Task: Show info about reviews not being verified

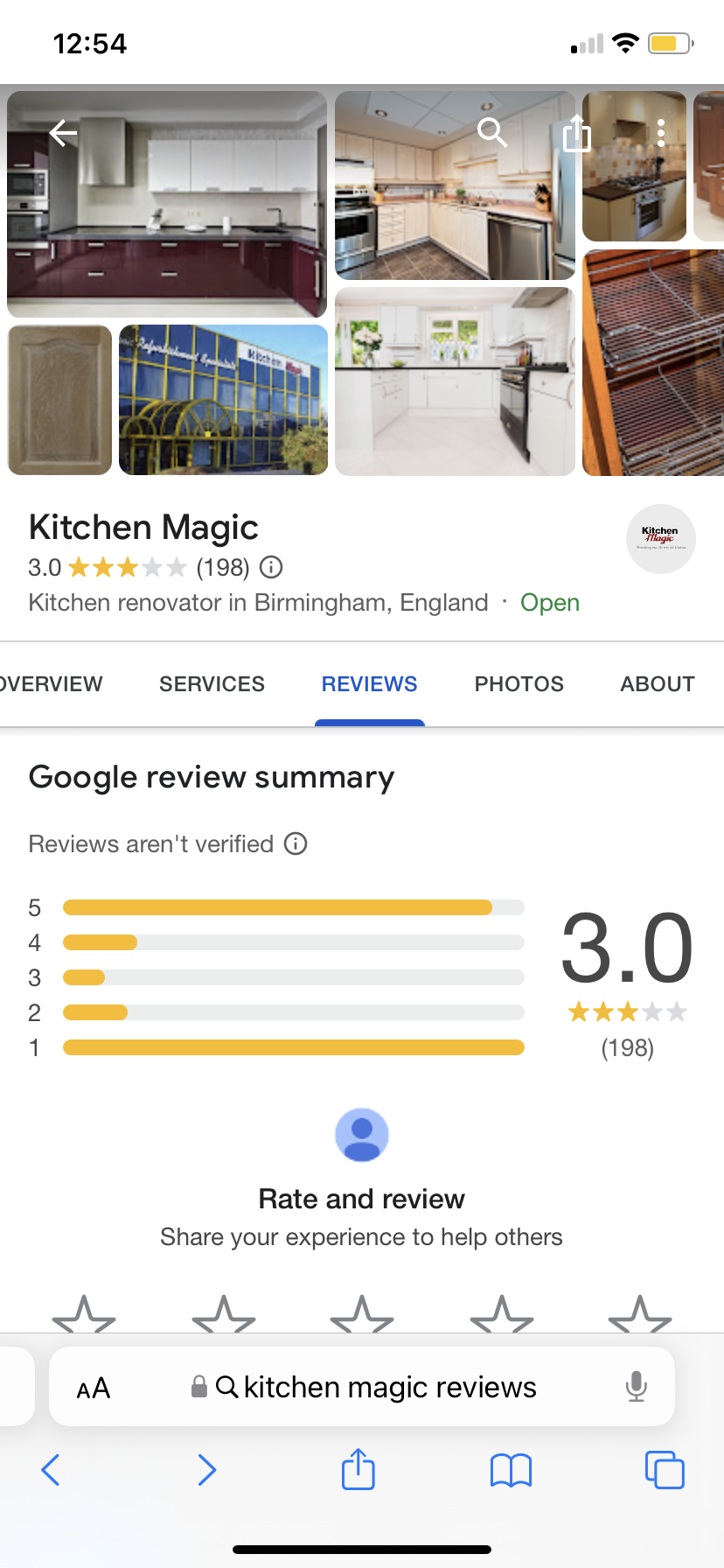Action: click(x=296, y=843)
